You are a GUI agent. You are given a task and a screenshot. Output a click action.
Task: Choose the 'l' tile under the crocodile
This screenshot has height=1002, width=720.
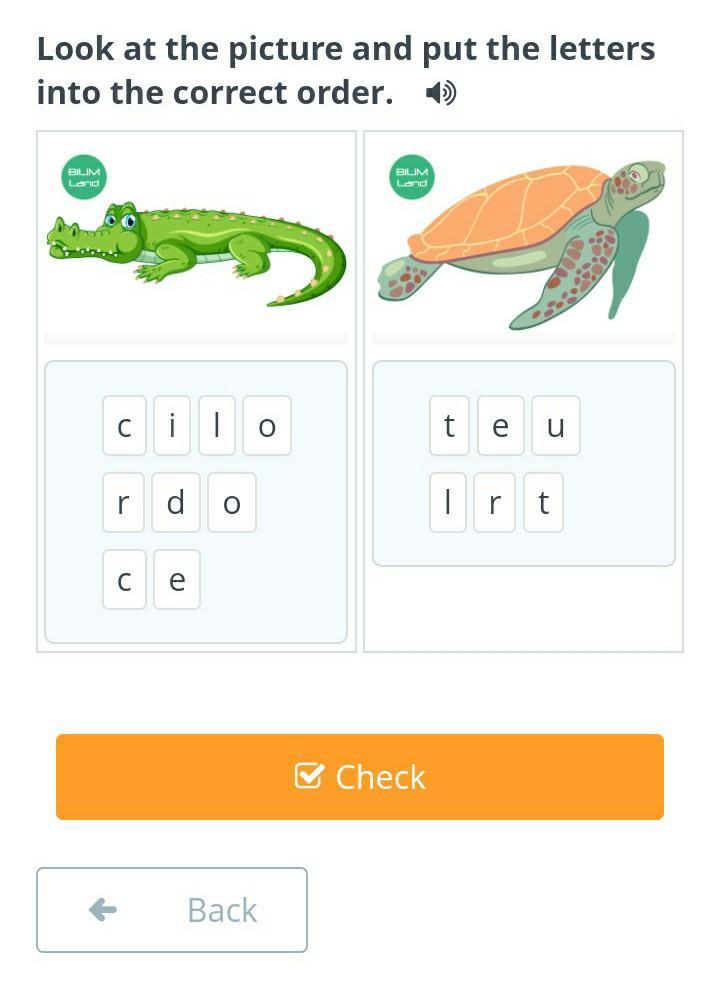216,426
